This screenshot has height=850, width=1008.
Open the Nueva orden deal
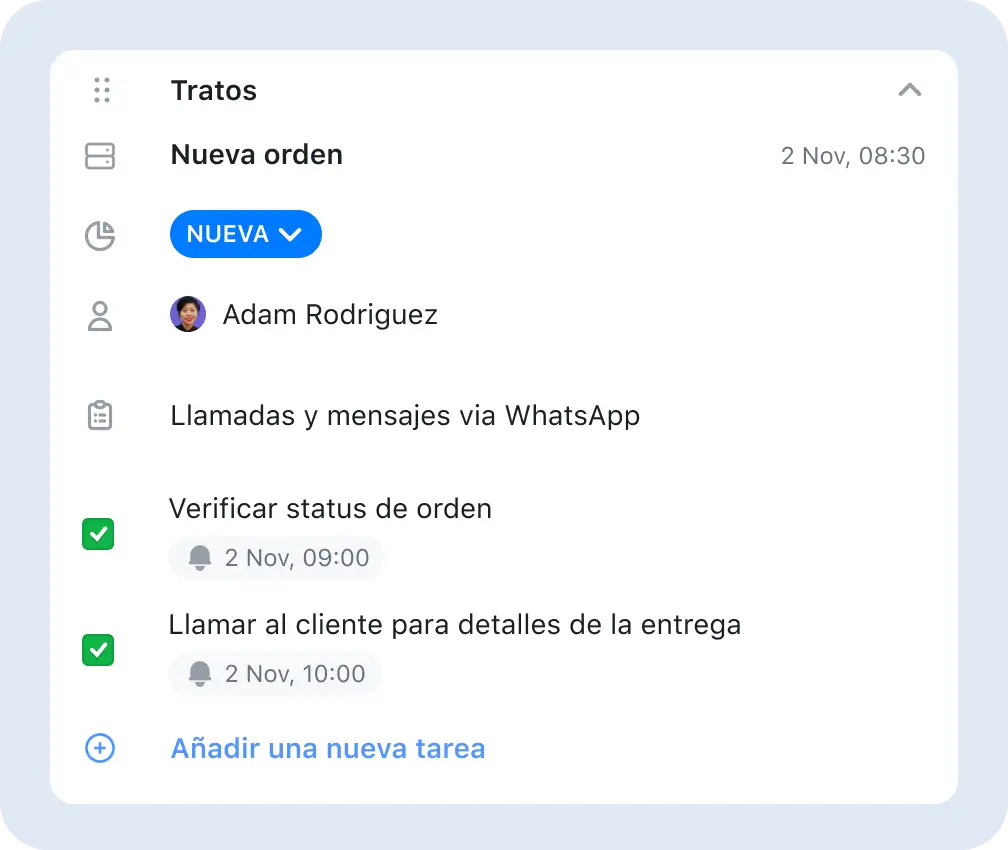(x=257, y=155)
